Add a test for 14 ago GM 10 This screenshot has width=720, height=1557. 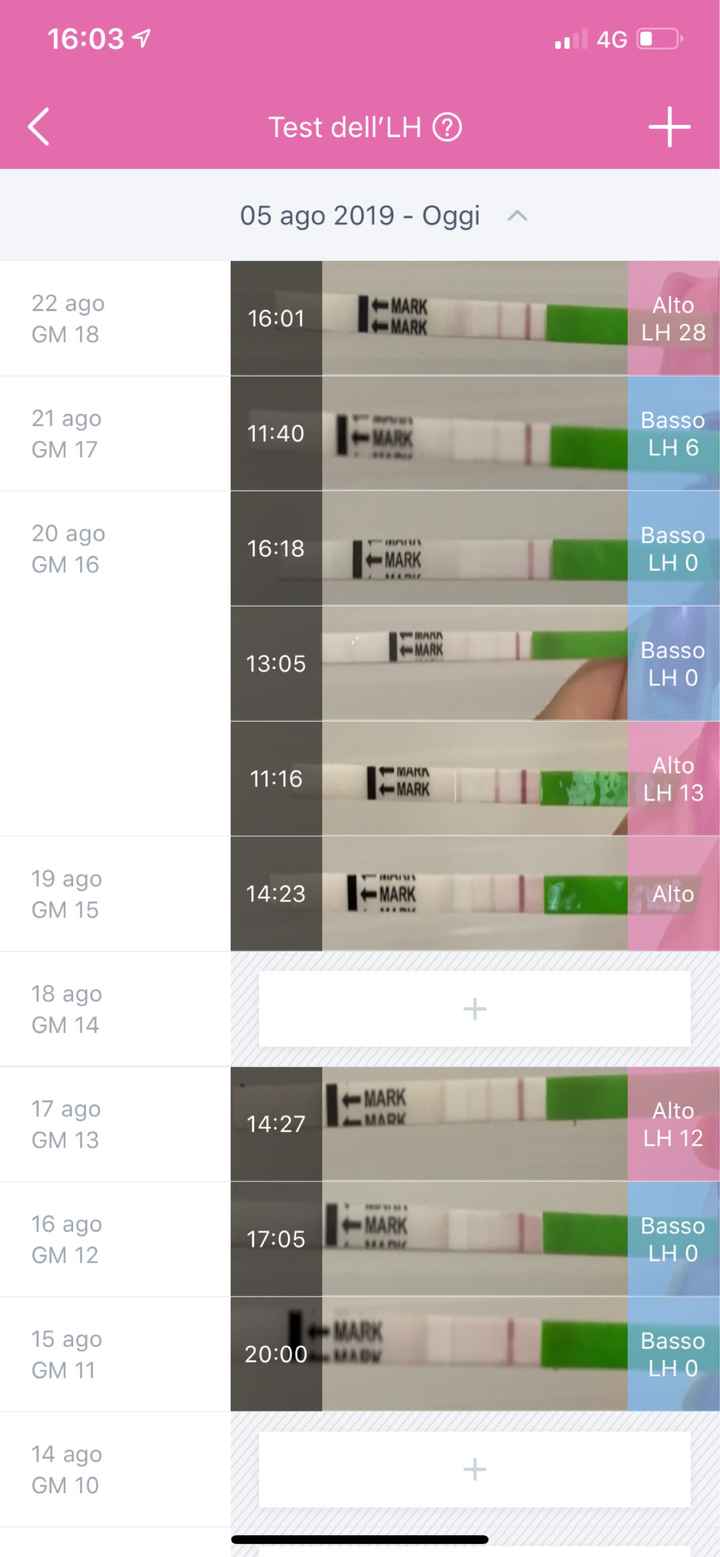click(473, 1469)
